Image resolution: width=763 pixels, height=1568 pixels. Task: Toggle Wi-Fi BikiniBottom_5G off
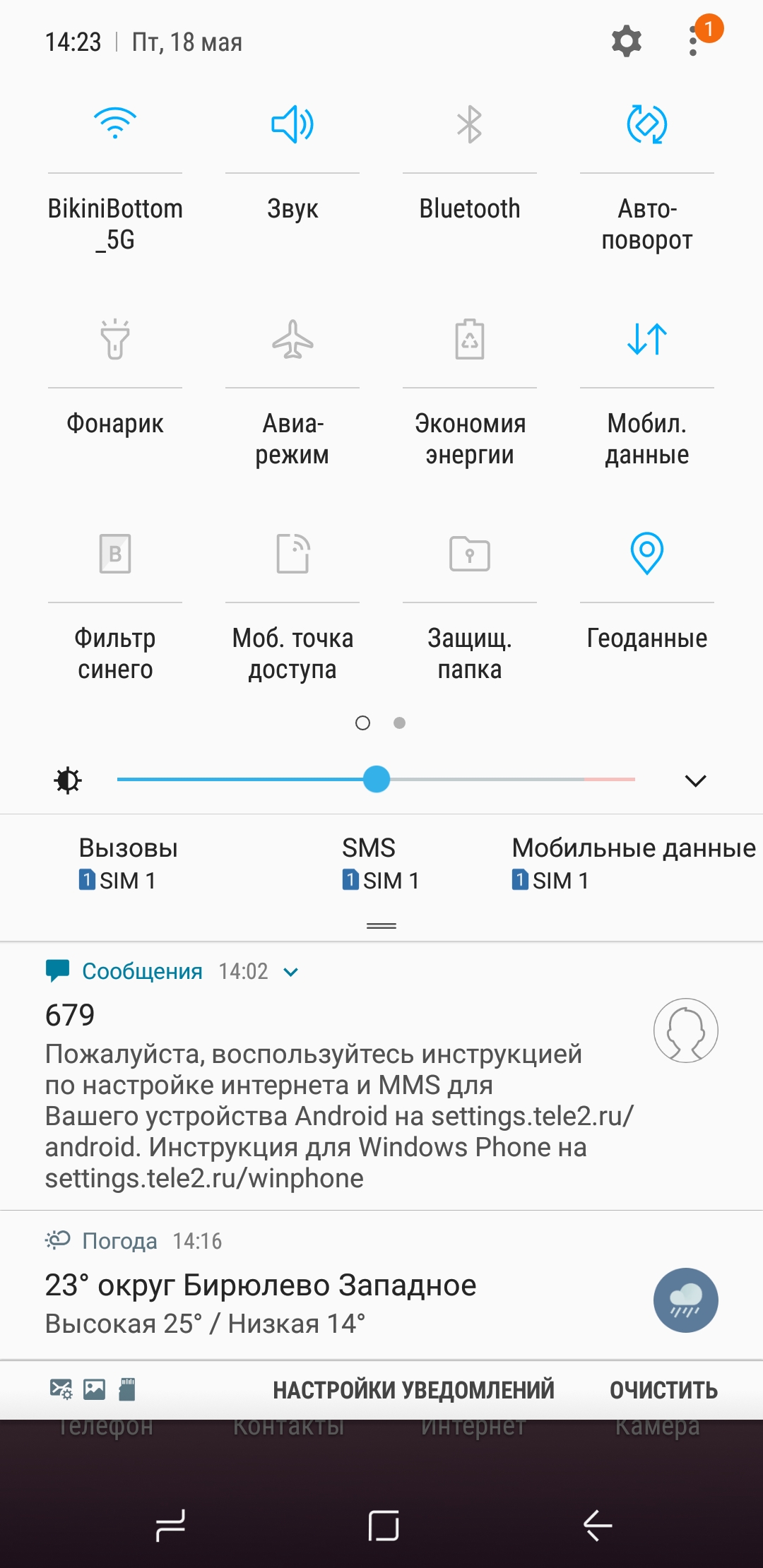tap(115, 125)
